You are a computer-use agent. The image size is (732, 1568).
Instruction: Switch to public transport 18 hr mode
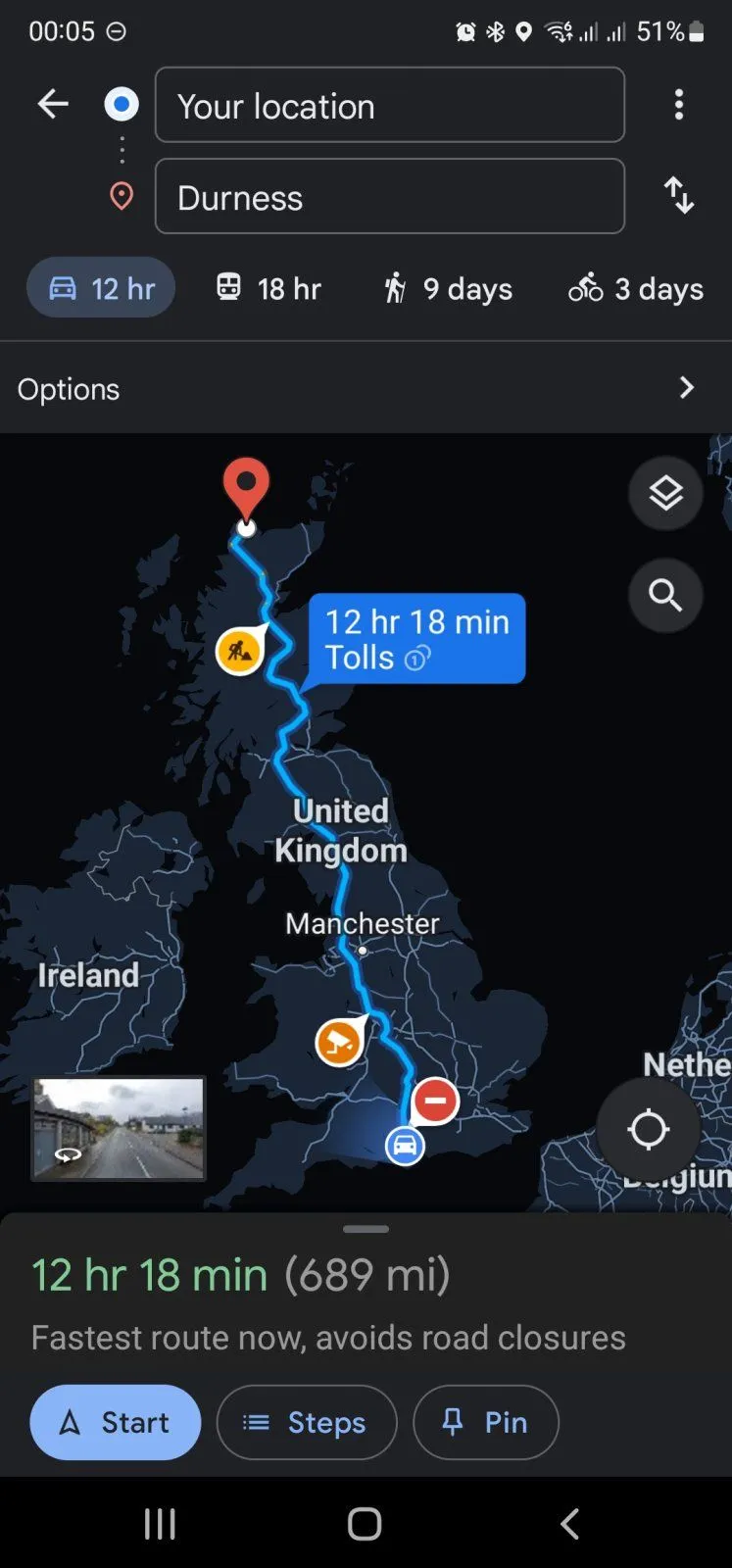268,288
